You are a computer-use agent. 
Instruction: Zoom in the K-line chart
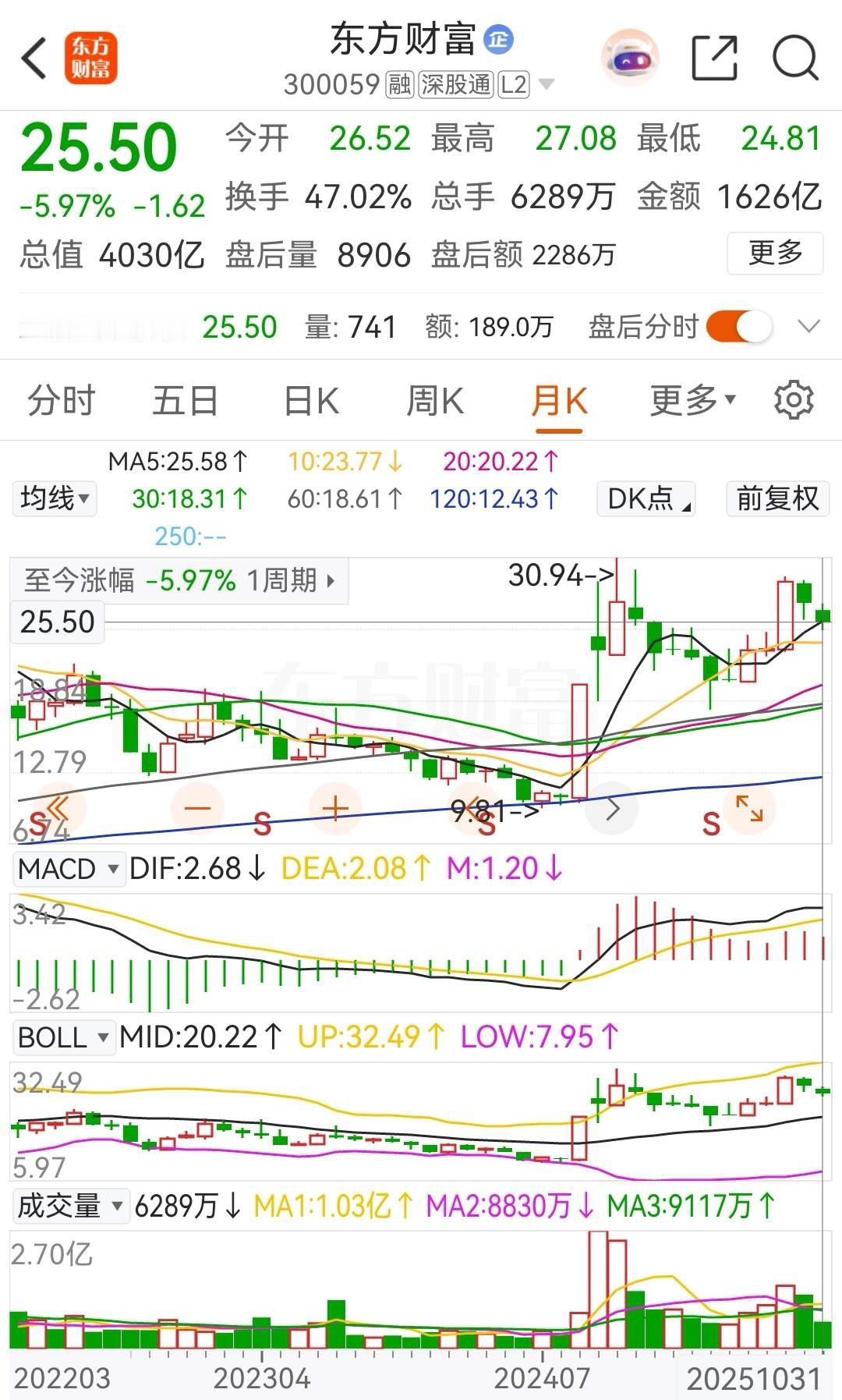click(335, 808)
